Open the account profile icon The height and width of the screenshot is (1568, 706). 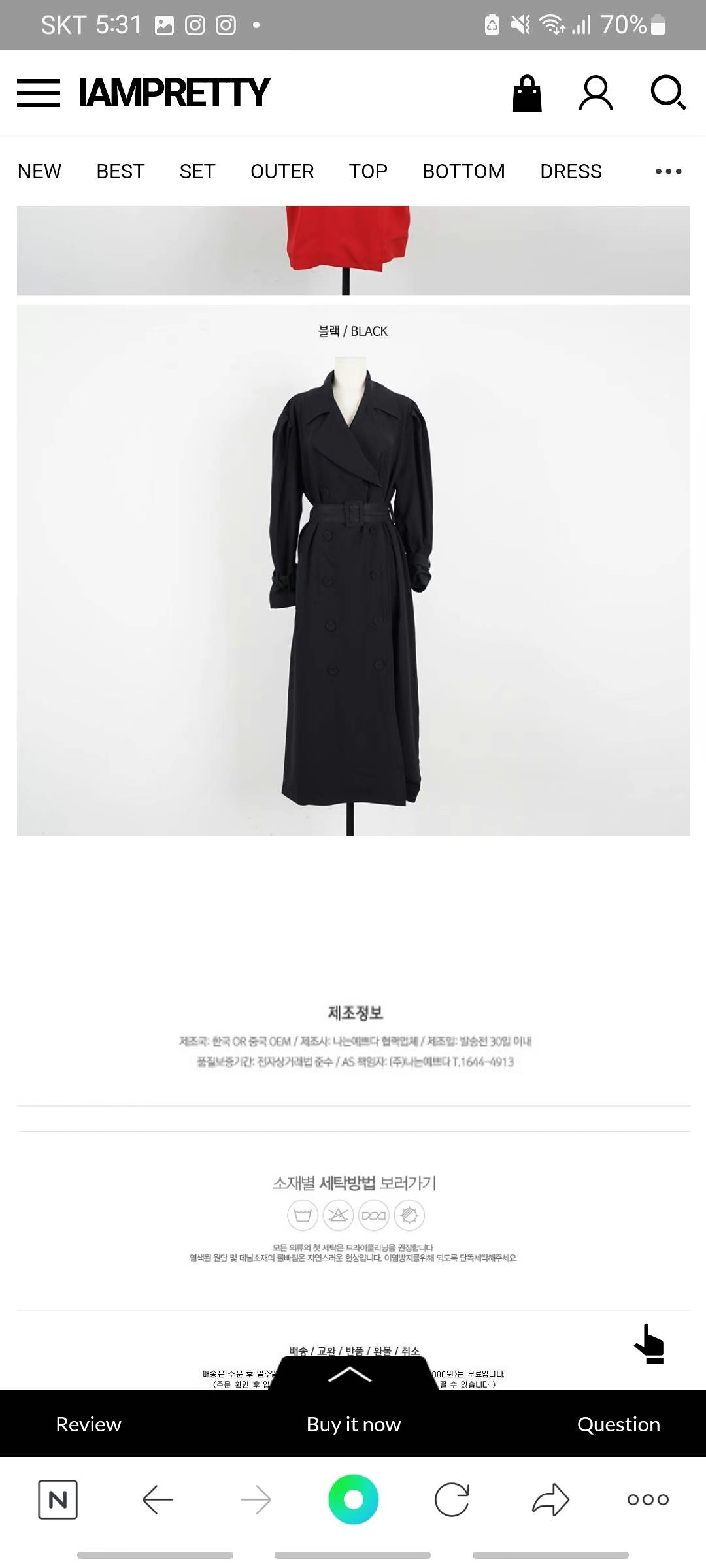[596, 93]
